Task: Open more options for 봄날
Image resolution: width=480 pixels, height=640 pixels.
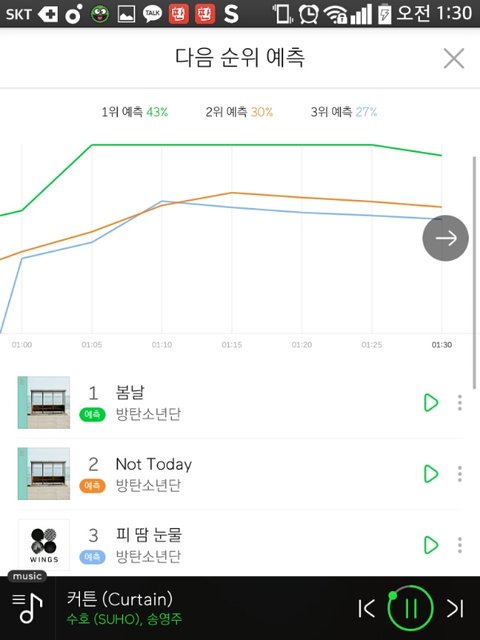Action: coord(460,402)
